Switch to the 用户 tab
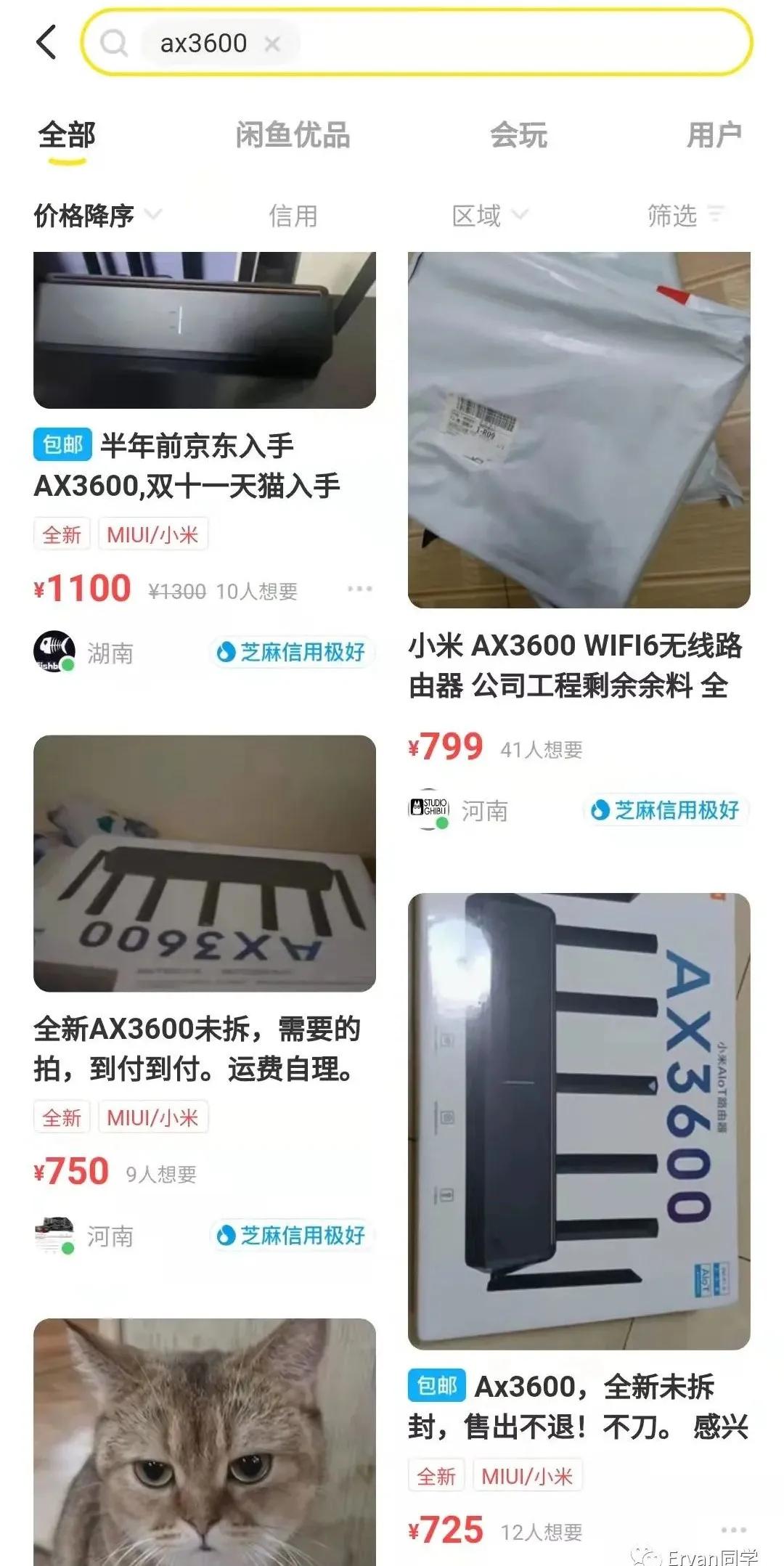The image size is (784, 1566). [x=714, y=135]
